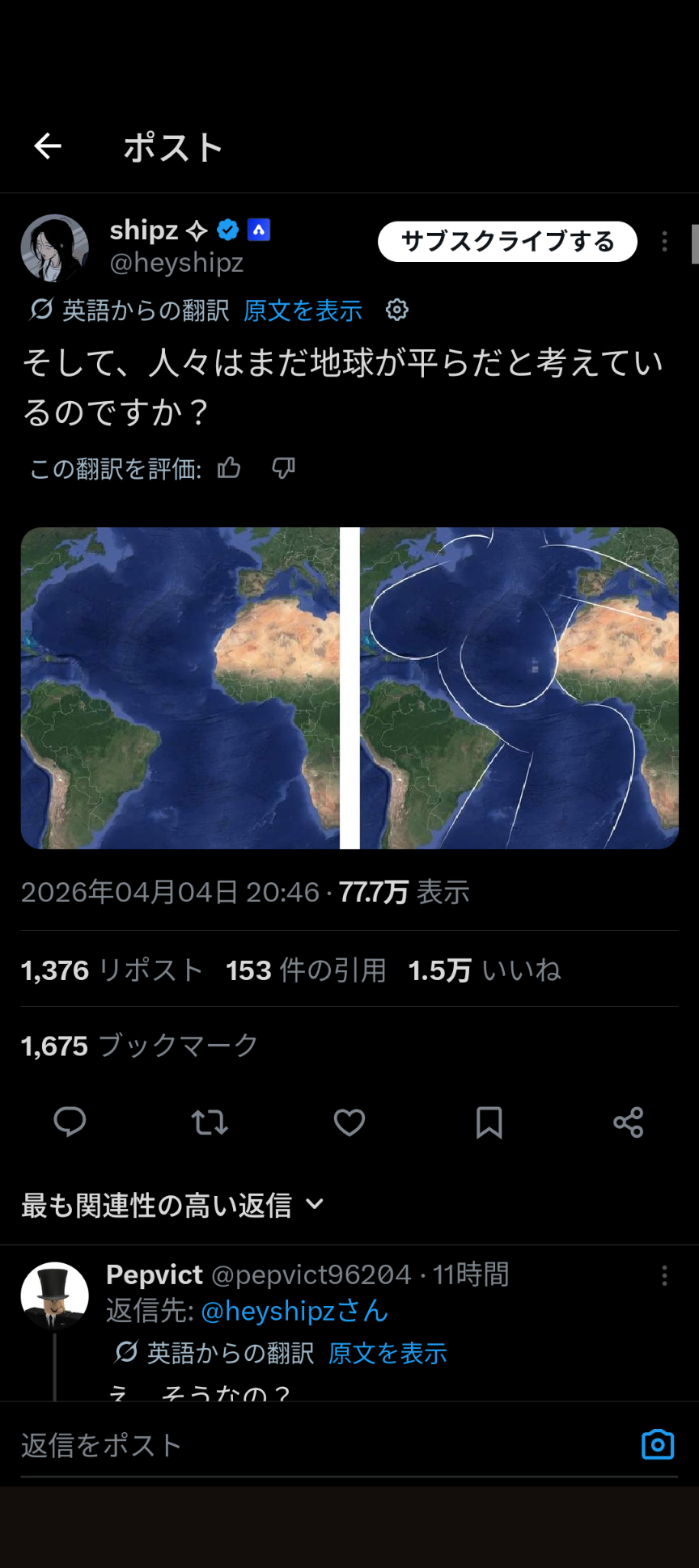View the 153 quotes list
The image size is (699, 1568).
tap(306, 970)
